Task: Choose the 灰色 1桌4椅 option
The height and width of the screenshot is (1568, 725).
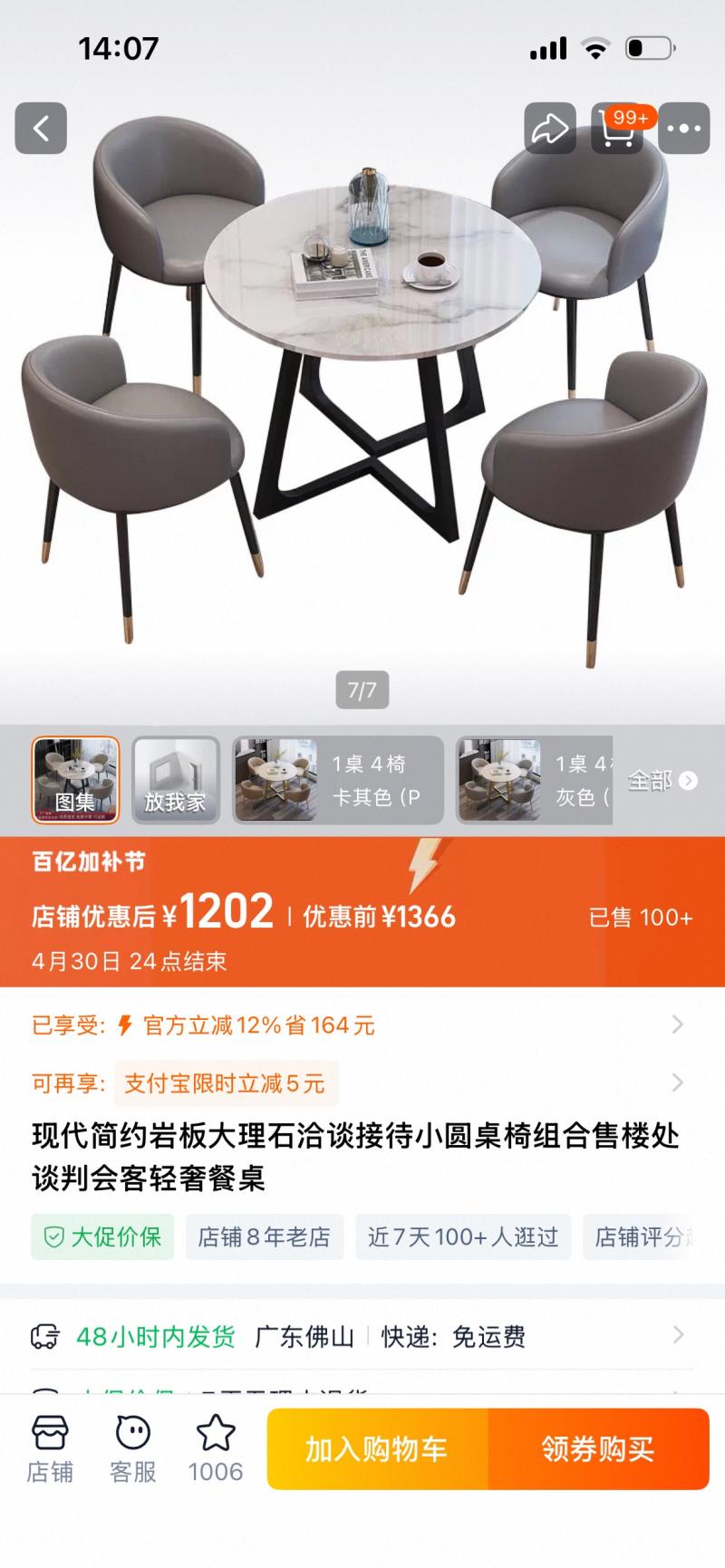Action: click(535, 780)
